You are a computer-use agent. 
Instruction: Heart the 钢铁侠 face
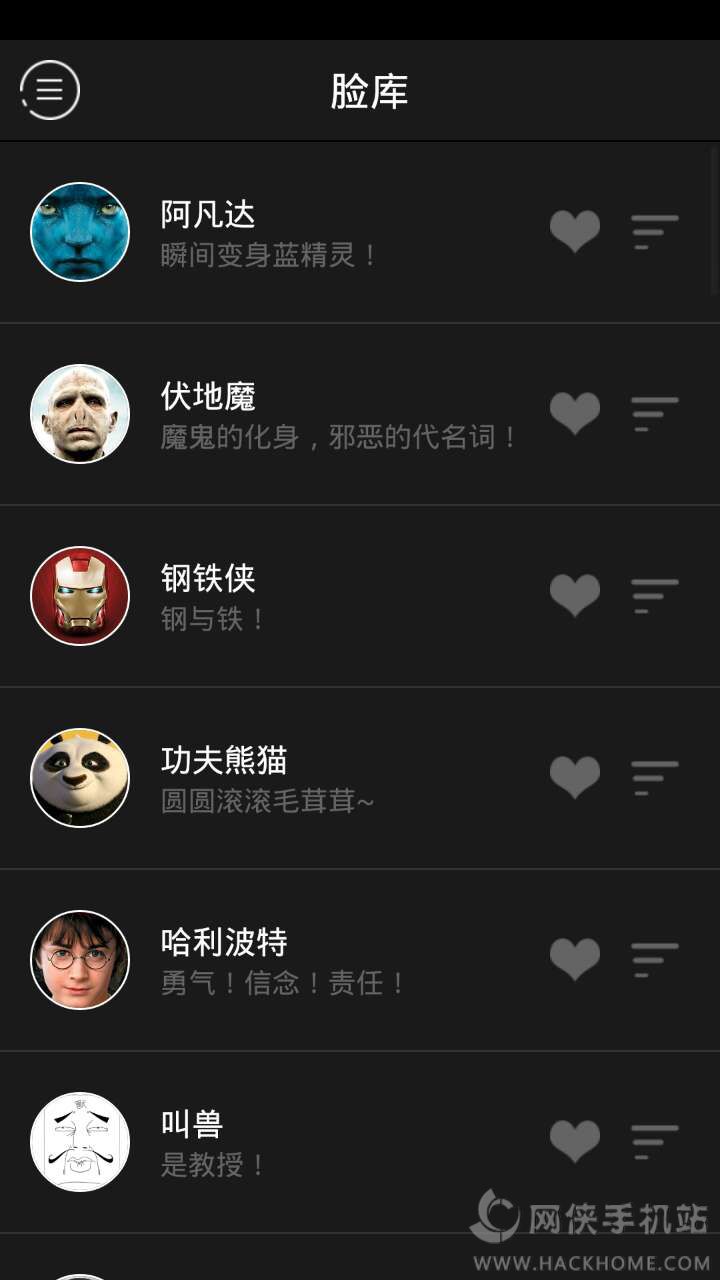coord(575,596)
